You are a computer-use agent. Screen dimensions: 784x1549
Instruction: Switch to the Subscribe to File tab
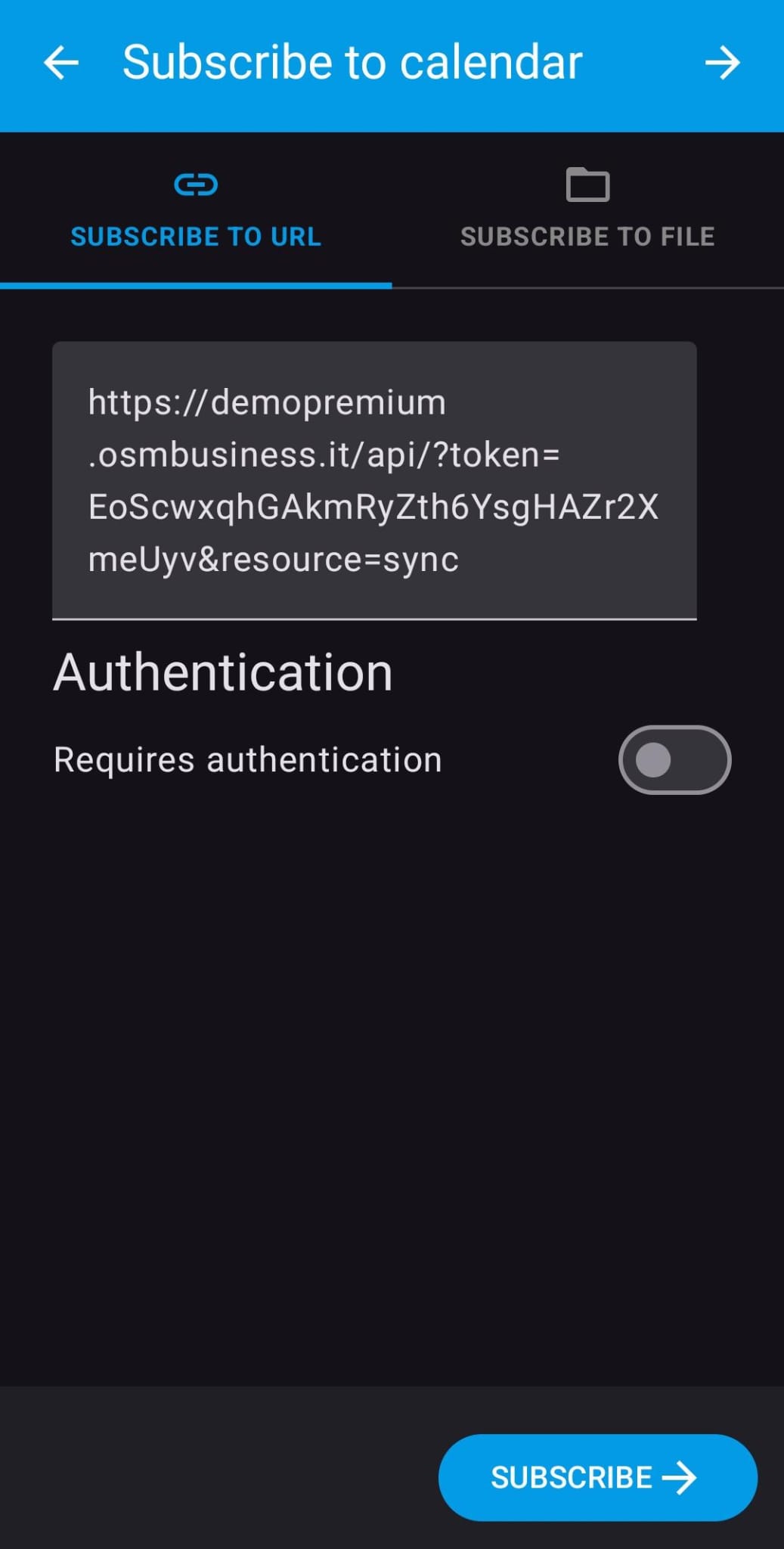coord(587,210)
